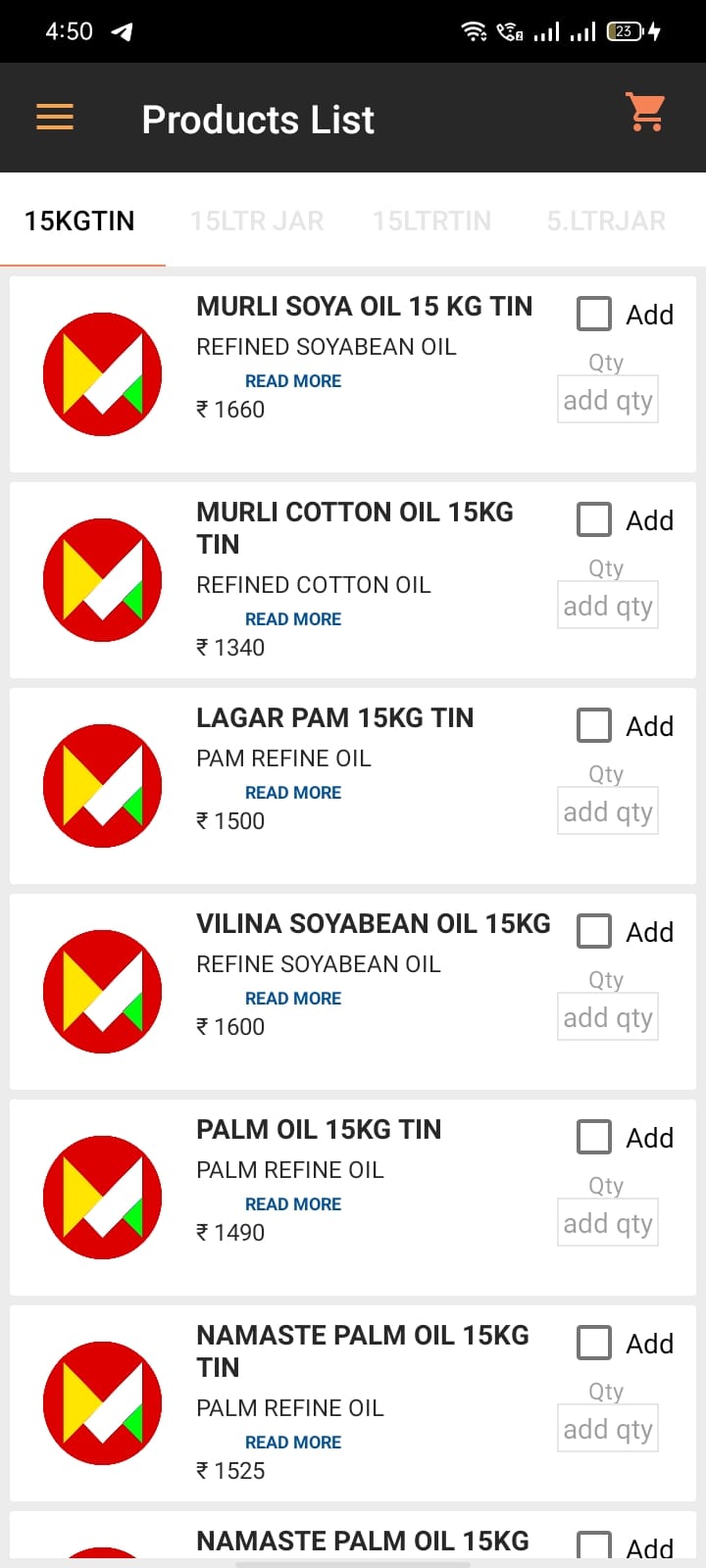Select the 15KGTIN tab

click(x=79, y=220)
